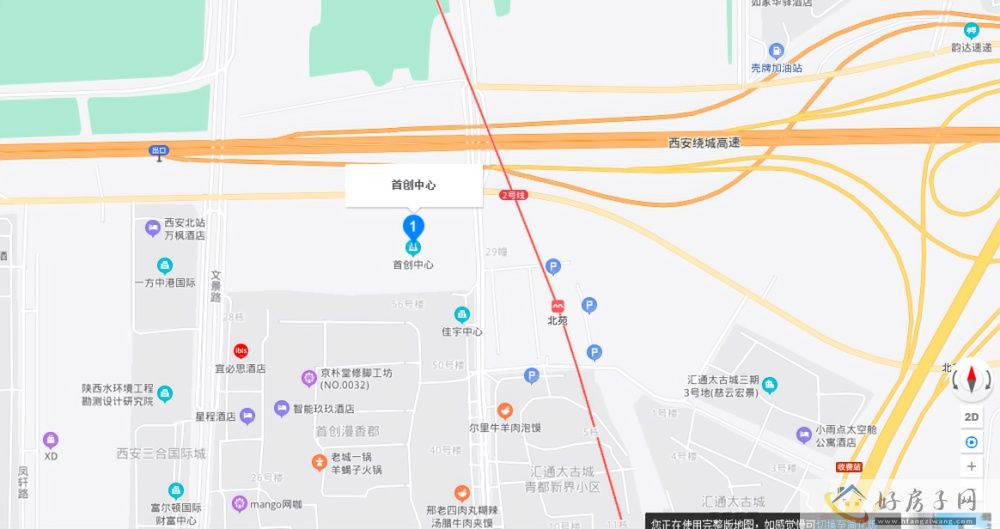The height and width of the screenshot is (529, 1000).
Task: Select 宜必思酒店 hotel marker
Action: 240,350
